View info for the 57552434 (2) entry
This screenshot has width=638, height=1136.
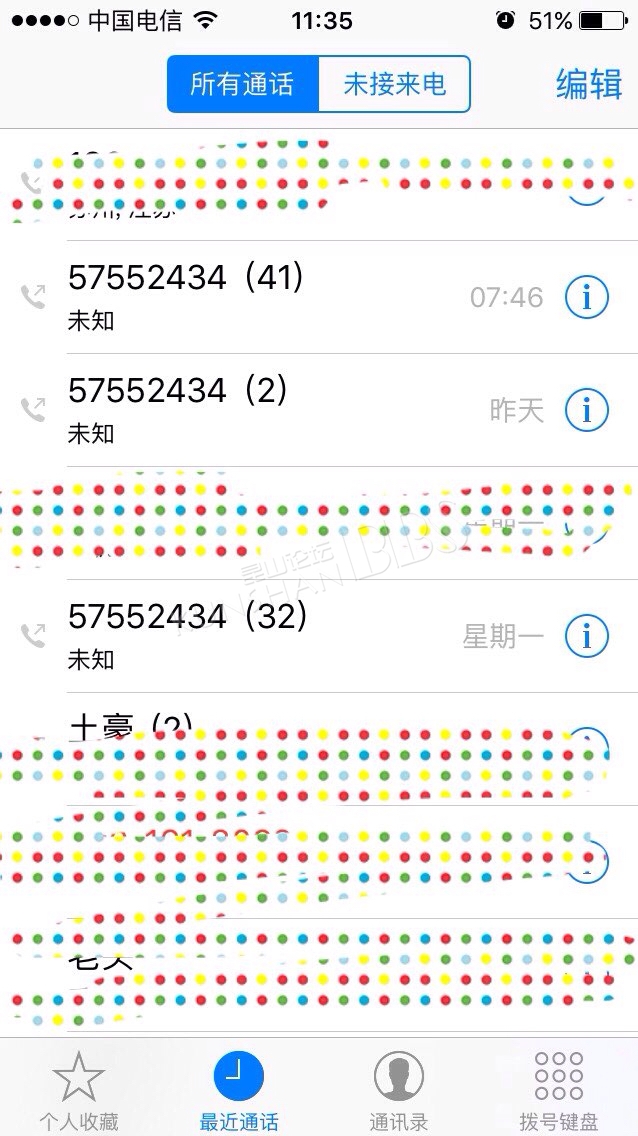(587, 411)
